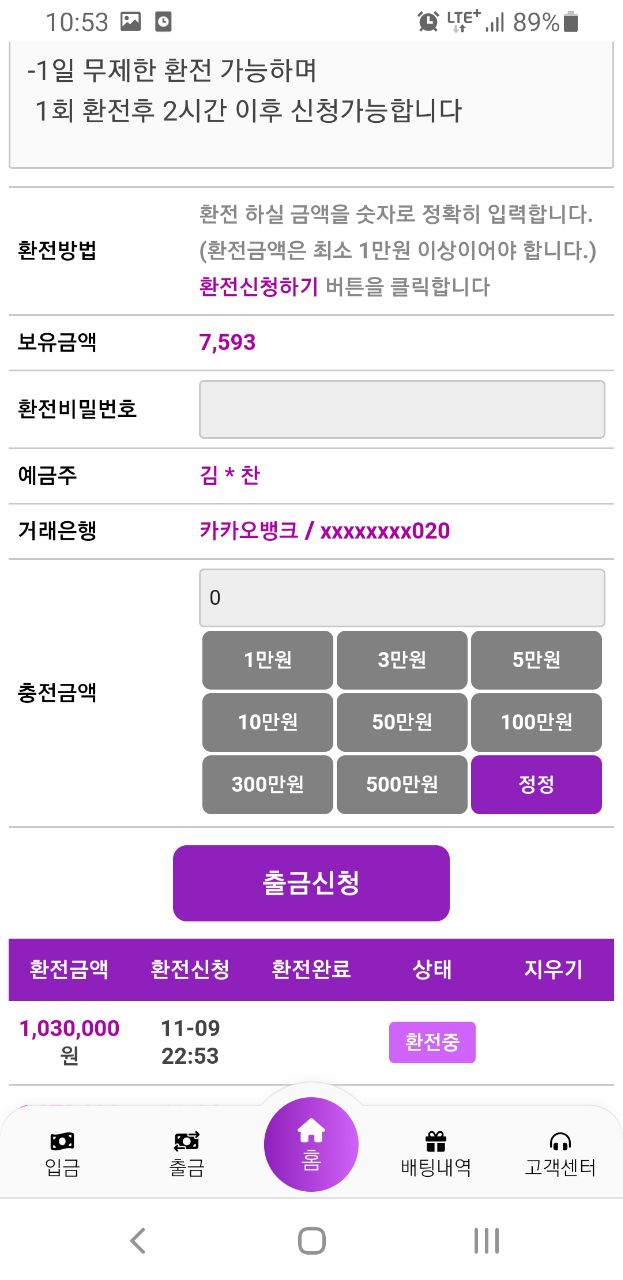Tap the 환전비밀번호 password field
The width and height of the screenshot is (623, 1280).
pyautogui.click(x=402, y=409)
